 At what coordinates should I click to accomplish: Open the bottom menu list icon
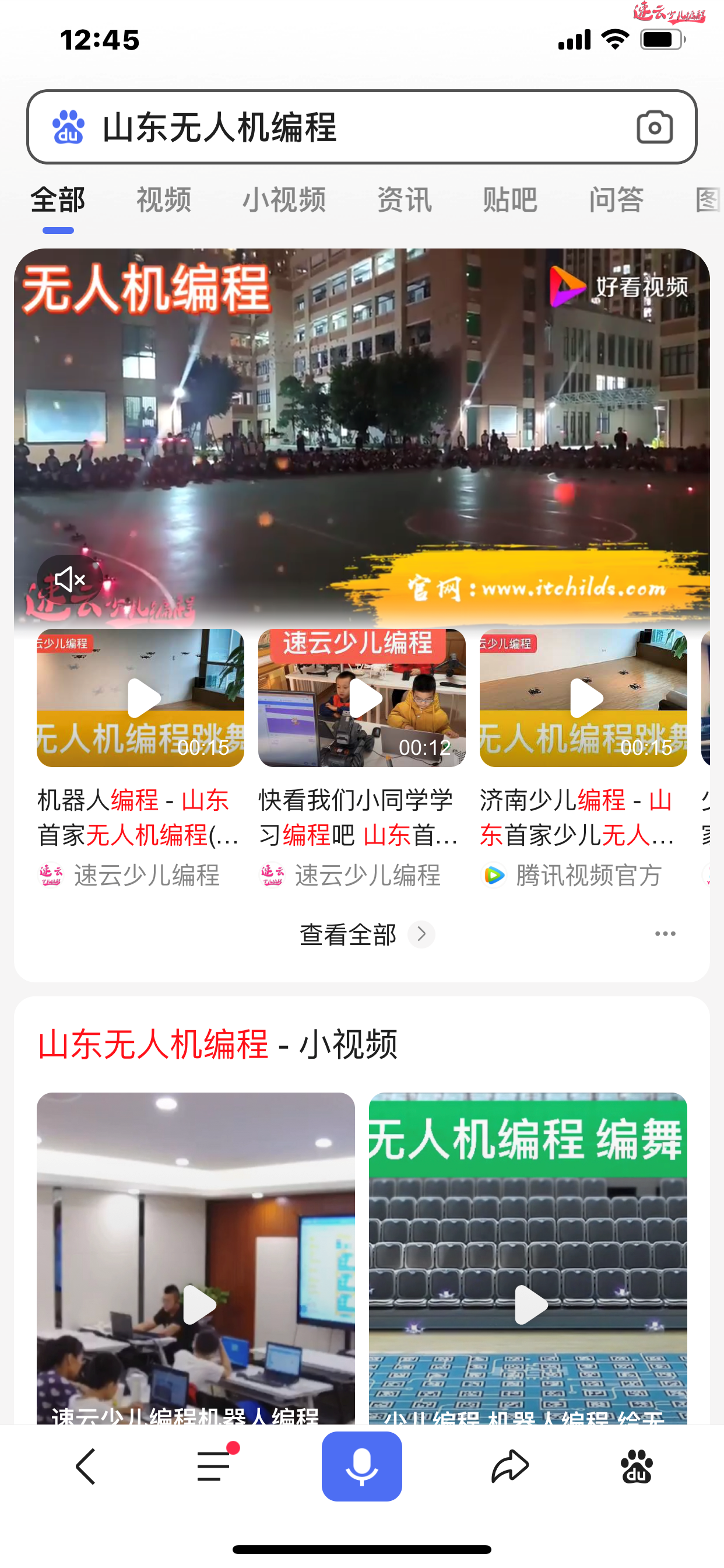(x=214, y=1466)
